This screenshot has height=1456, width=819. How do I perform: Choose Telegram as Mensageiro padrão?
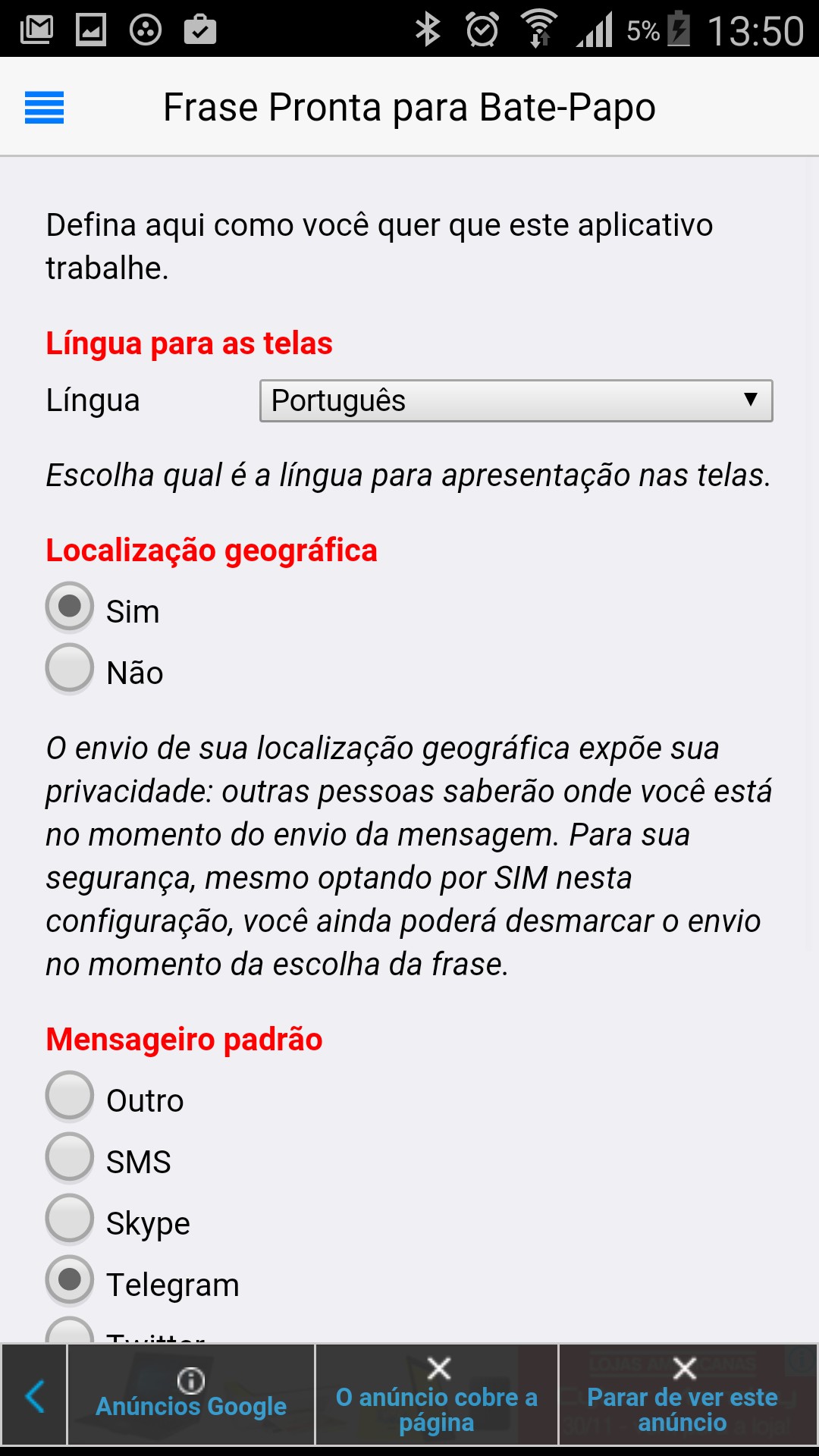point(70,1280)
